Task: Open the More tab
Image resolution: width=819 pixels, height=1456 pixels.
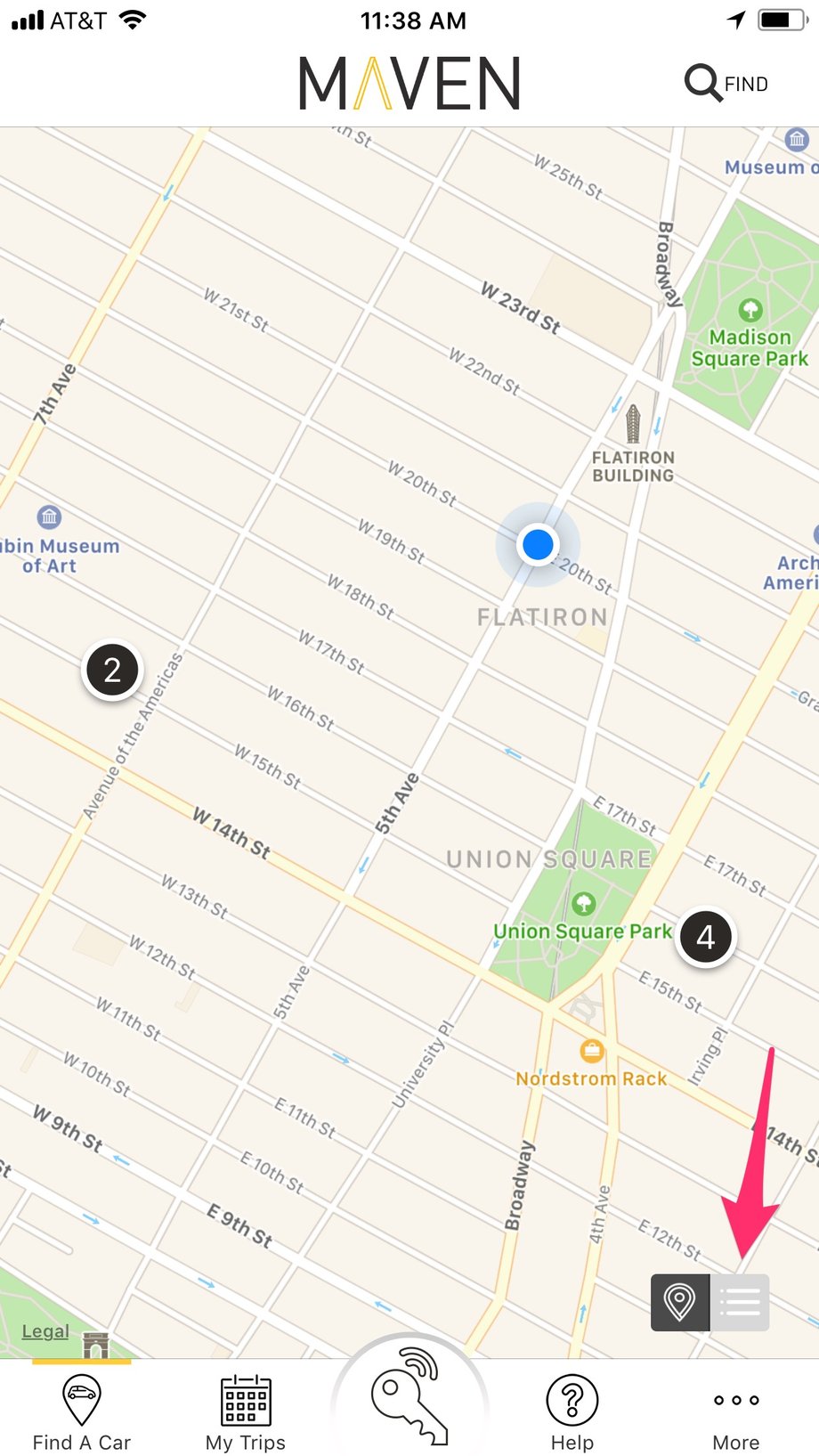Action: point(736,1412)
